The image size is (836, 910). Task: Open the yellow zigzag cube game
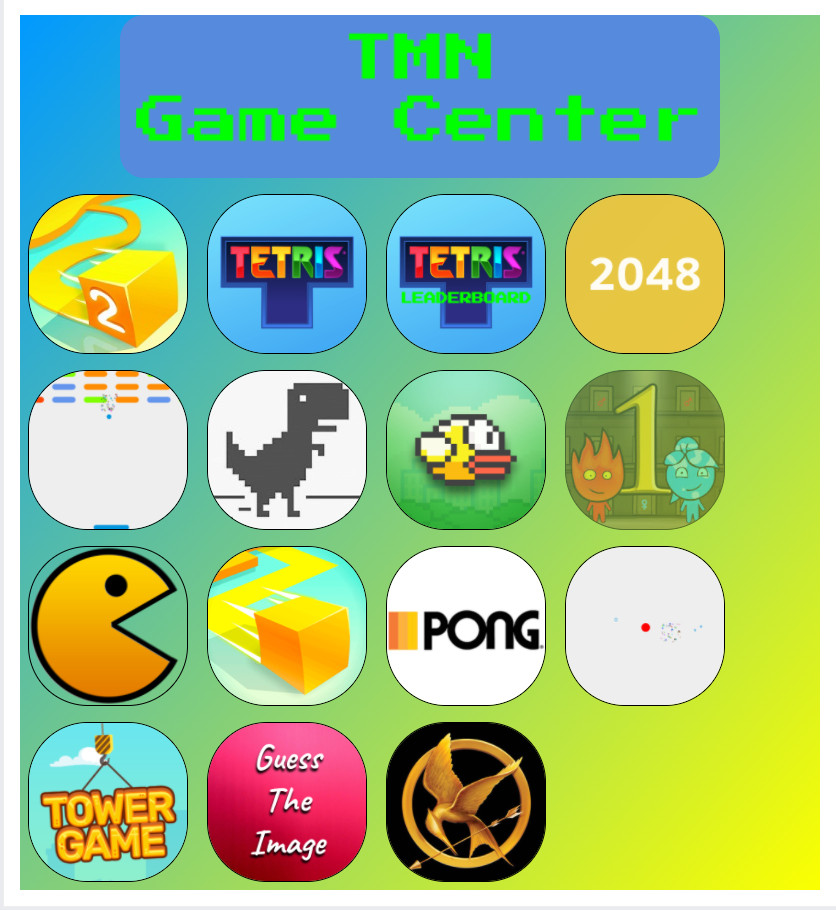pyautogui.click(x=287, y=626)
